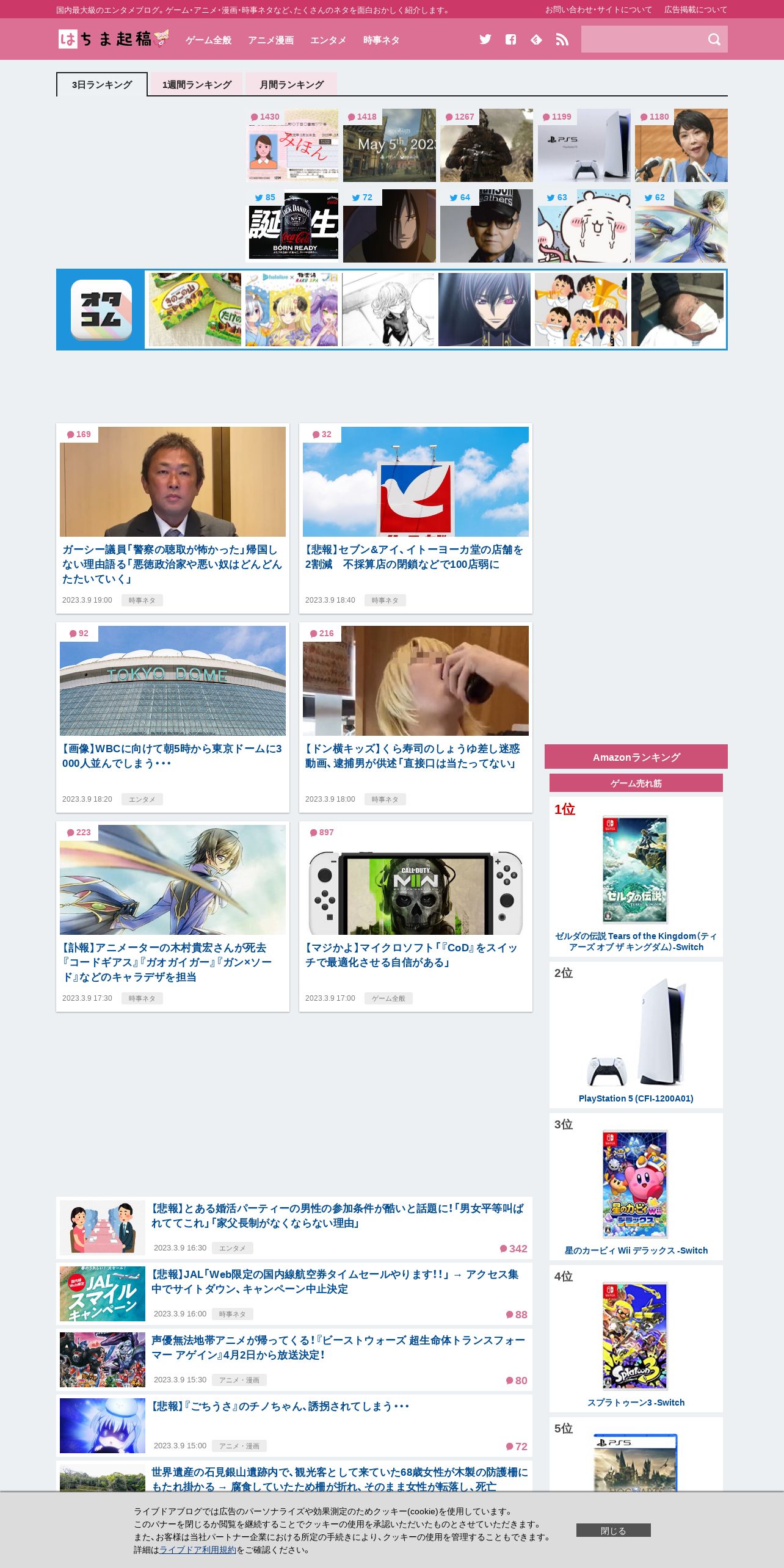784x1568 pixels.
Task: Open the Facebook icon in header
Action: (x=511, y=40)
